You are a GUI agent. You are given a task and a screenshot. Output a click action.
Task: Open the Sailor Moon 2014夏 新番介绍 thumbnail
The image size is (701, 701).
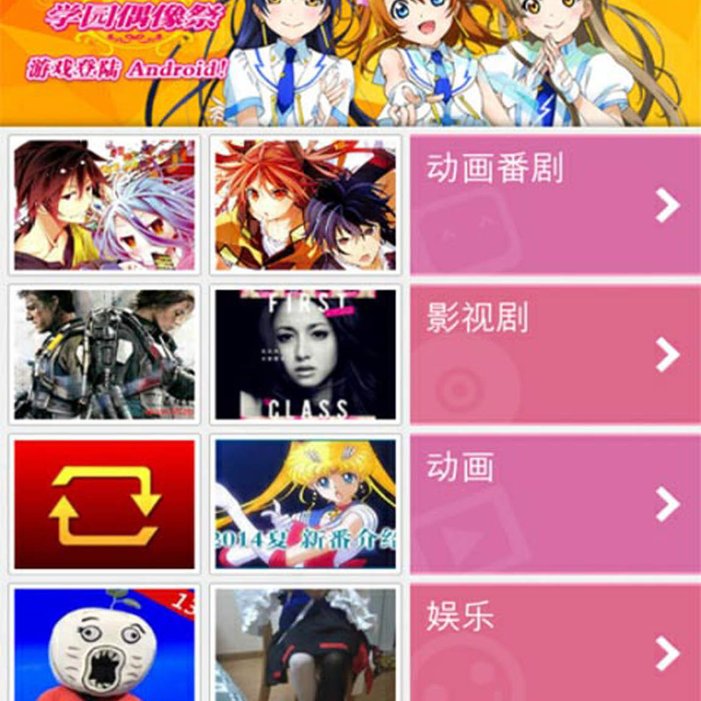click(x=305, y=503)
